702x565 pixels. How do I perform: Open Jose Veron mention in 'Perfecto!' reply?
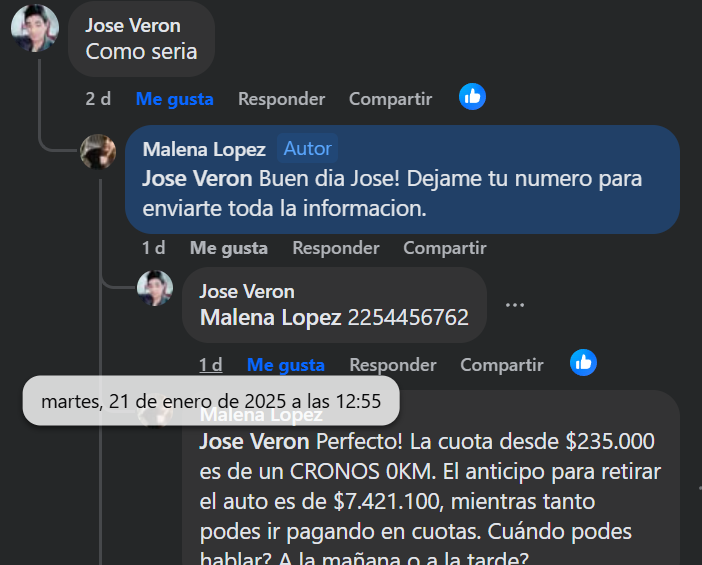coord(255,441)
